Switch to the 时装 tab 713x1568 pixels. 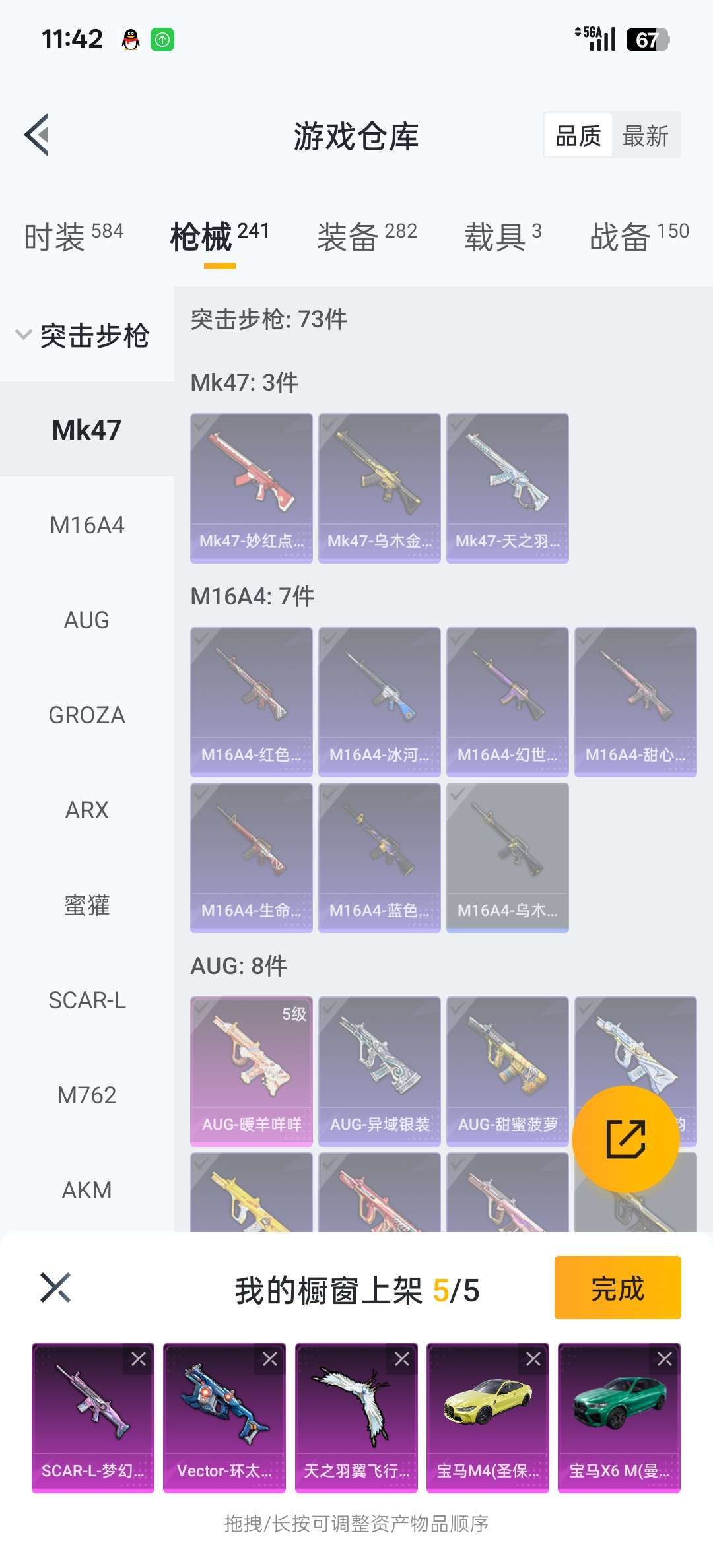click(73, 236)
